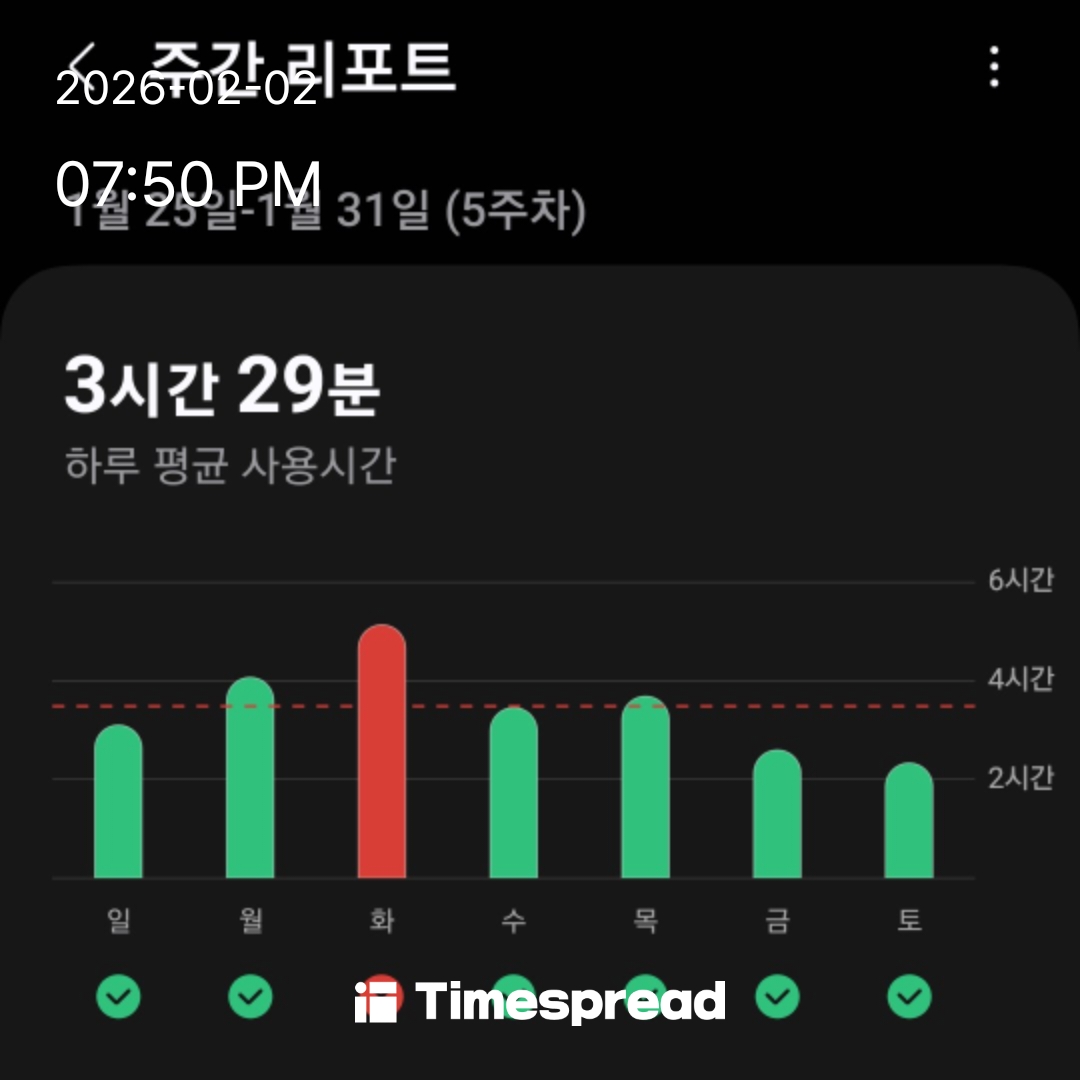Open the three-dot overflow menu
Viewport: 1080px width, 1080px height.
coord(993,67)
